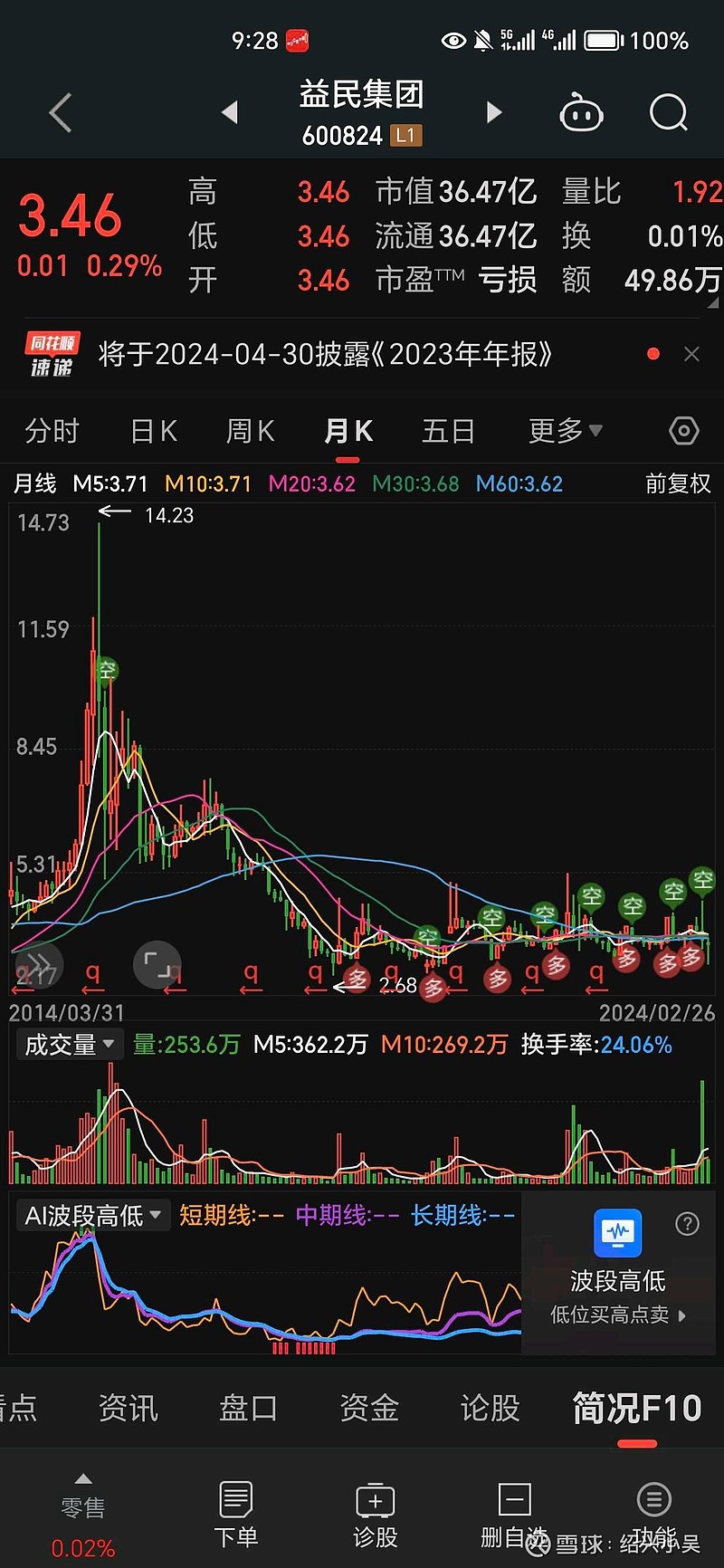
Task: Dismiss the 2023年年报 announcement banner
Action: (x=691, y=355)
